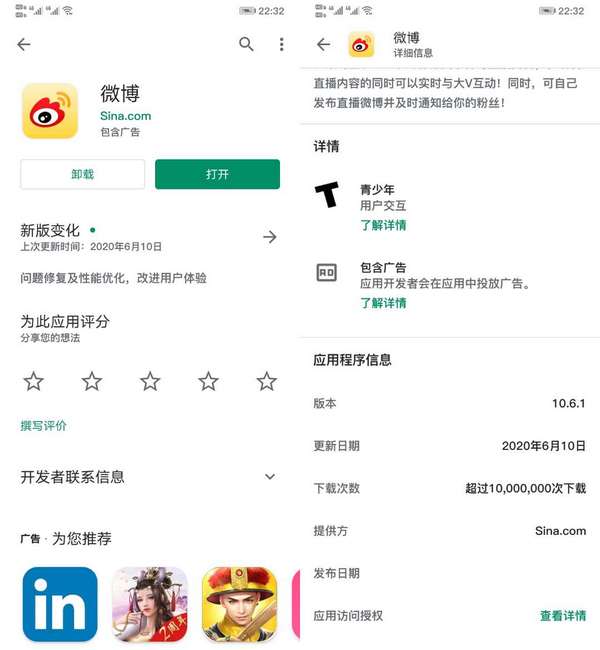Image resolution: width=600 pixels, height=650 pixels.
Task: Open the recommended LinkedIn app
Action: click(60, 604)
